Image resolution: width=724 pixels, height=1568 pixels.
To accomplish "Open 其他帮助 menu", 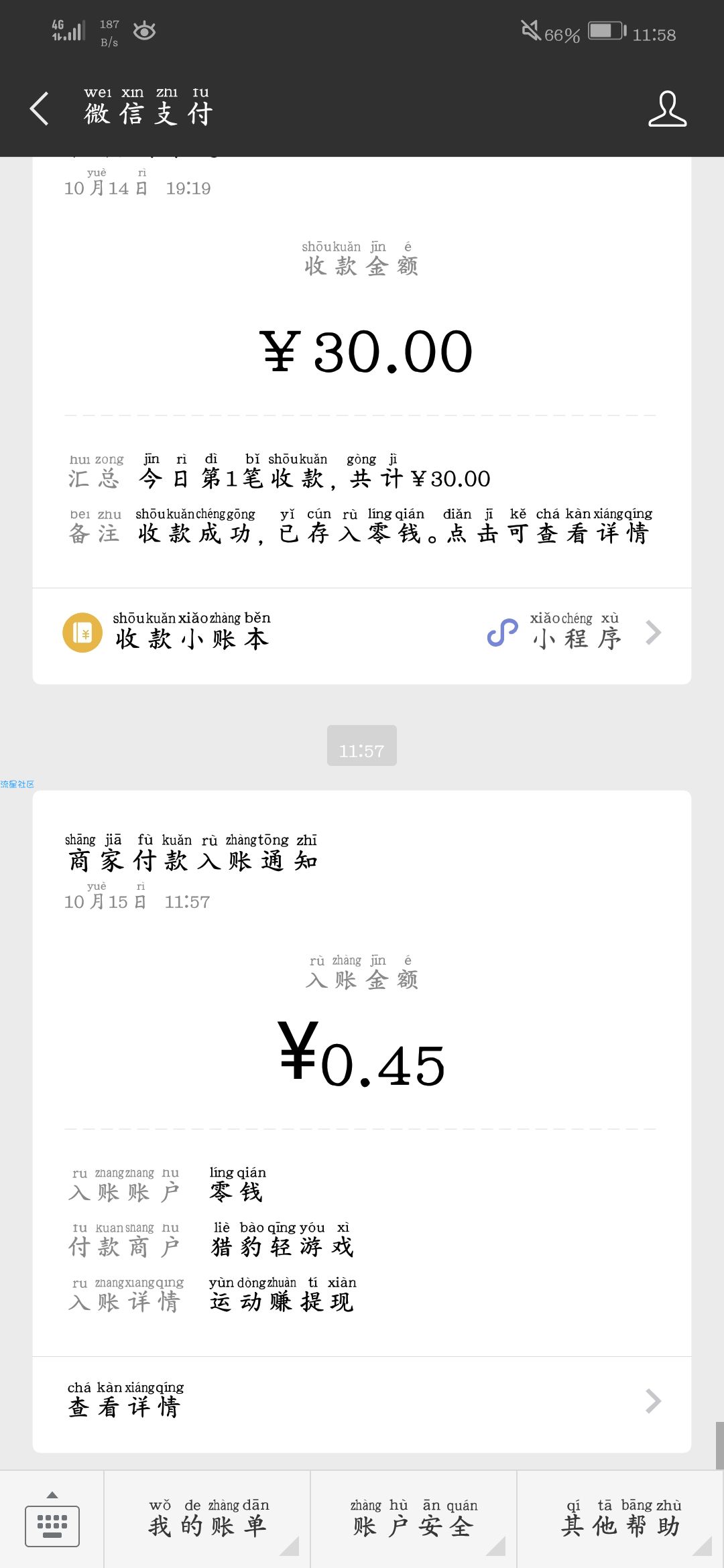I will pyautogui.click(x=621, y=1521).
